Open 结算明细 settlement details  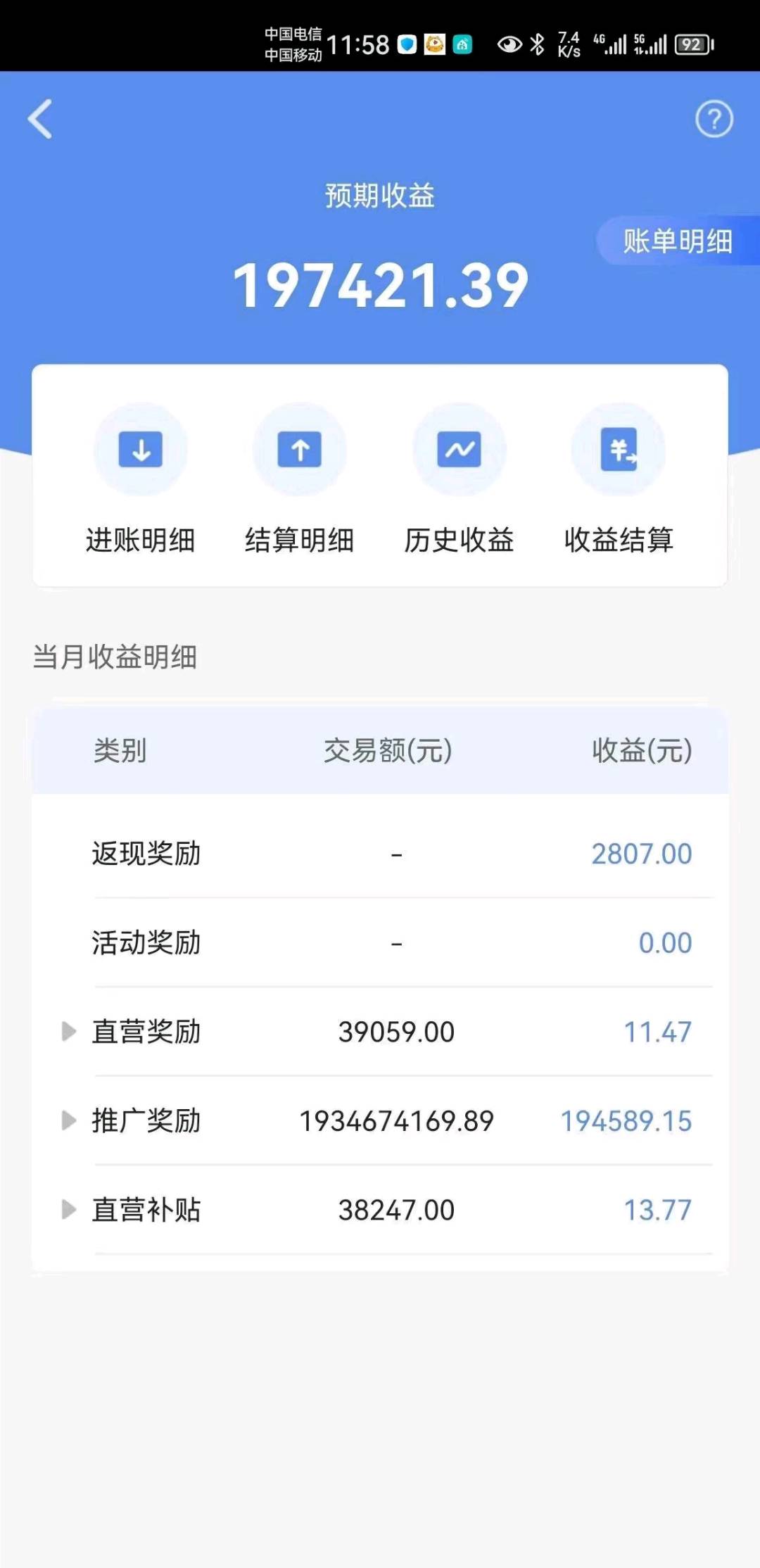[x=300, y=479]
